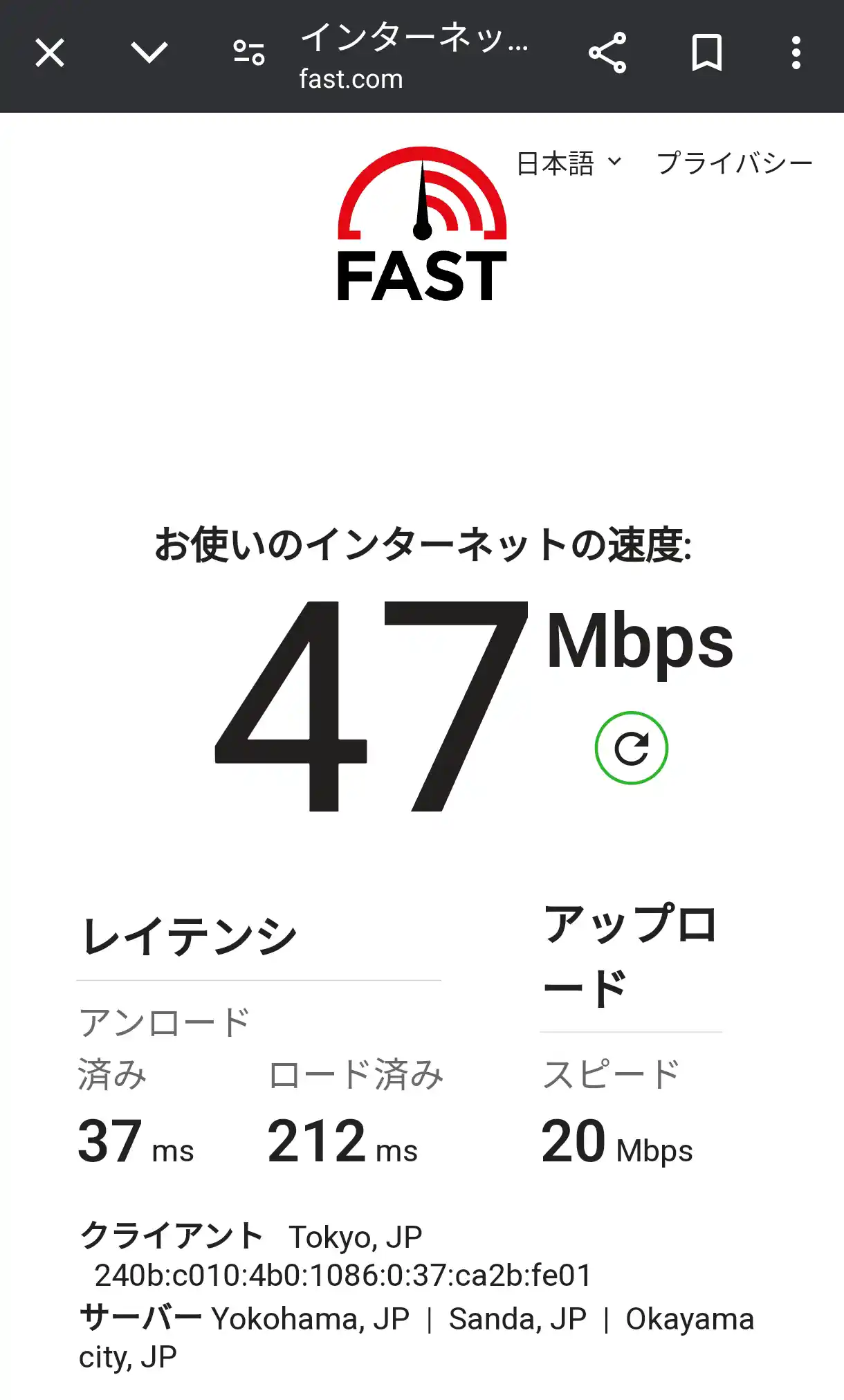
Task: Visit fast.com via the address label
Action: click(x=350, y=78)
